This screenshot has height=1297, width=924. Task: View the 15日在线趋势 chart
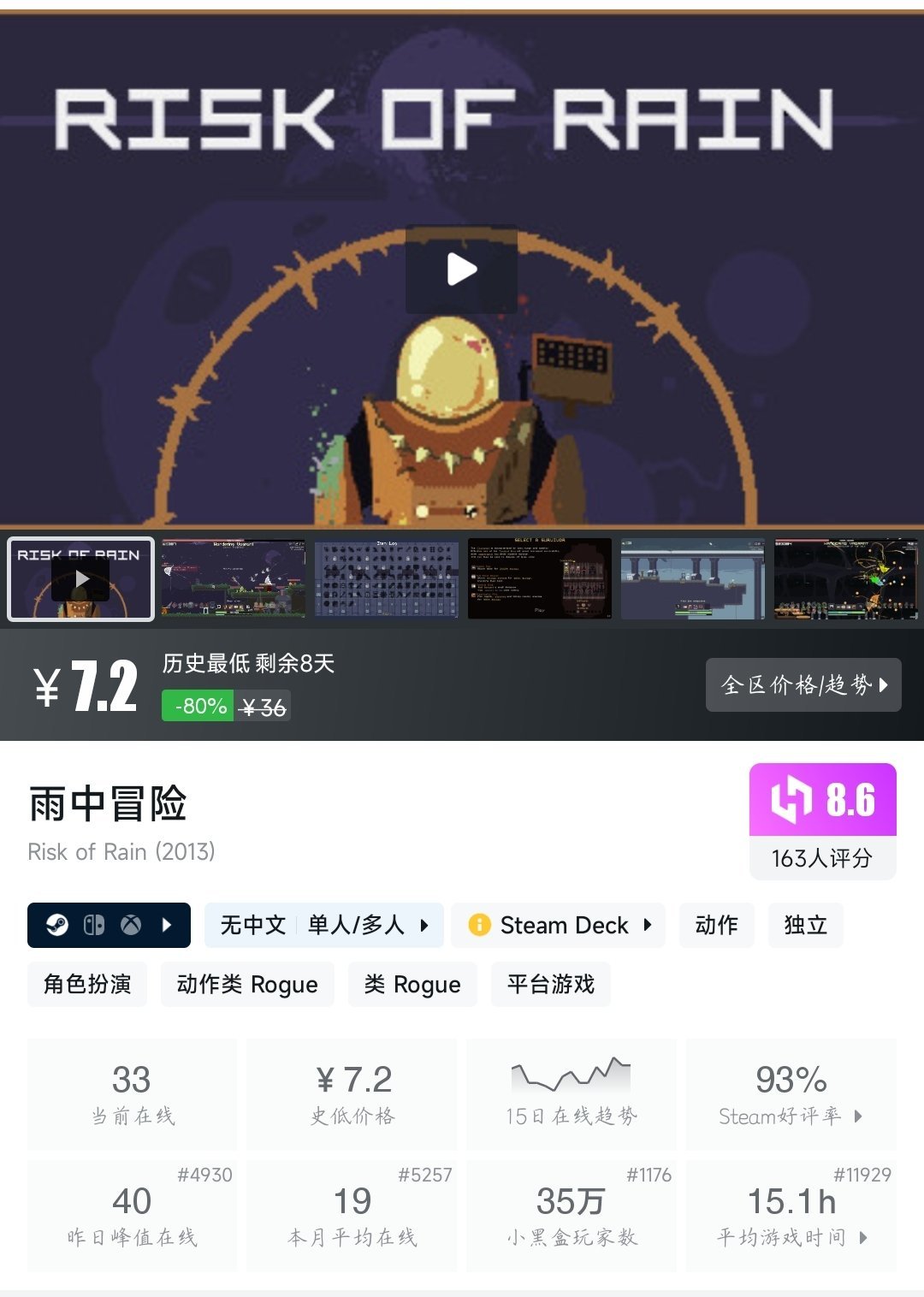tap(571, 1094)
